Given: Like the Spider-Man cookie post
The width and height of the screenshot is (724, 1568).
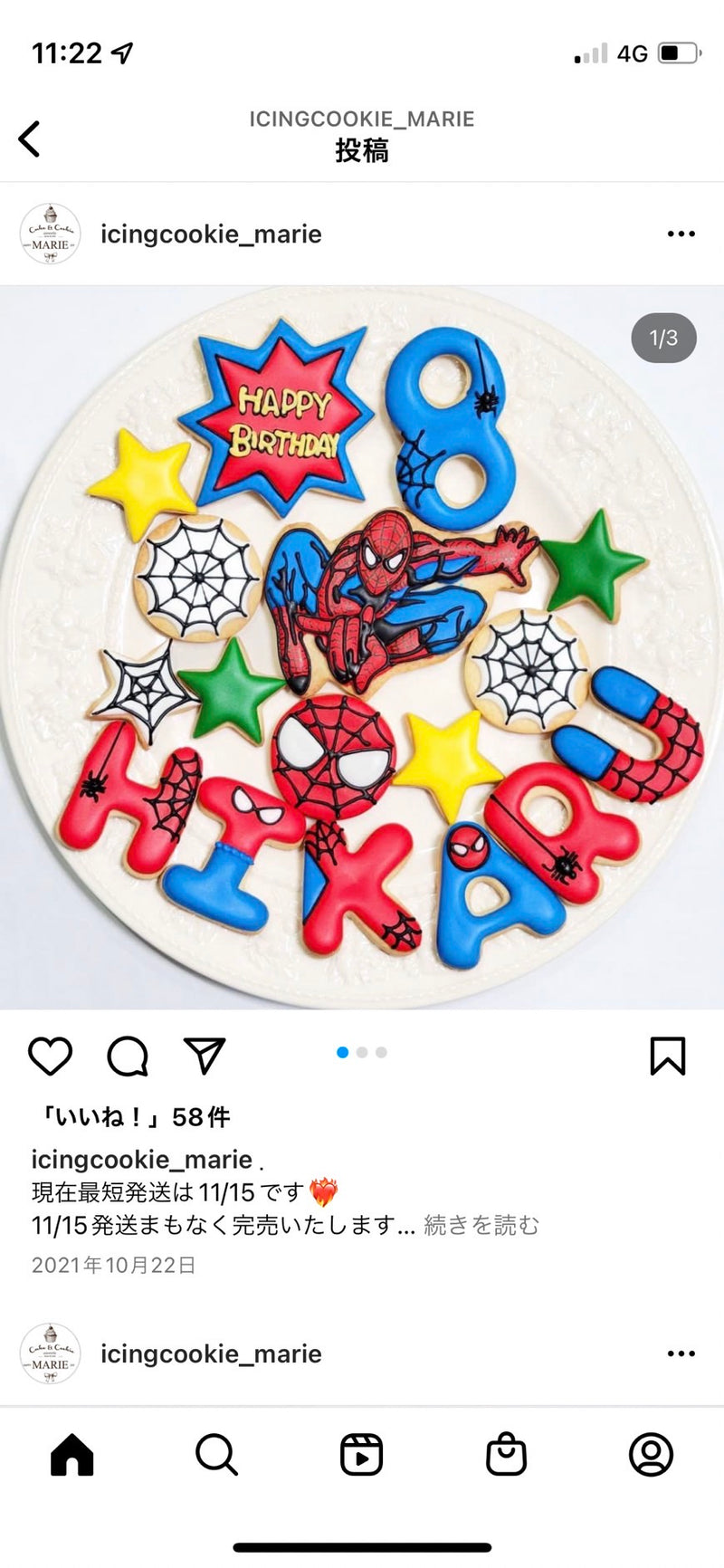Looking at the screenshot, I should tap(50, 1056).
